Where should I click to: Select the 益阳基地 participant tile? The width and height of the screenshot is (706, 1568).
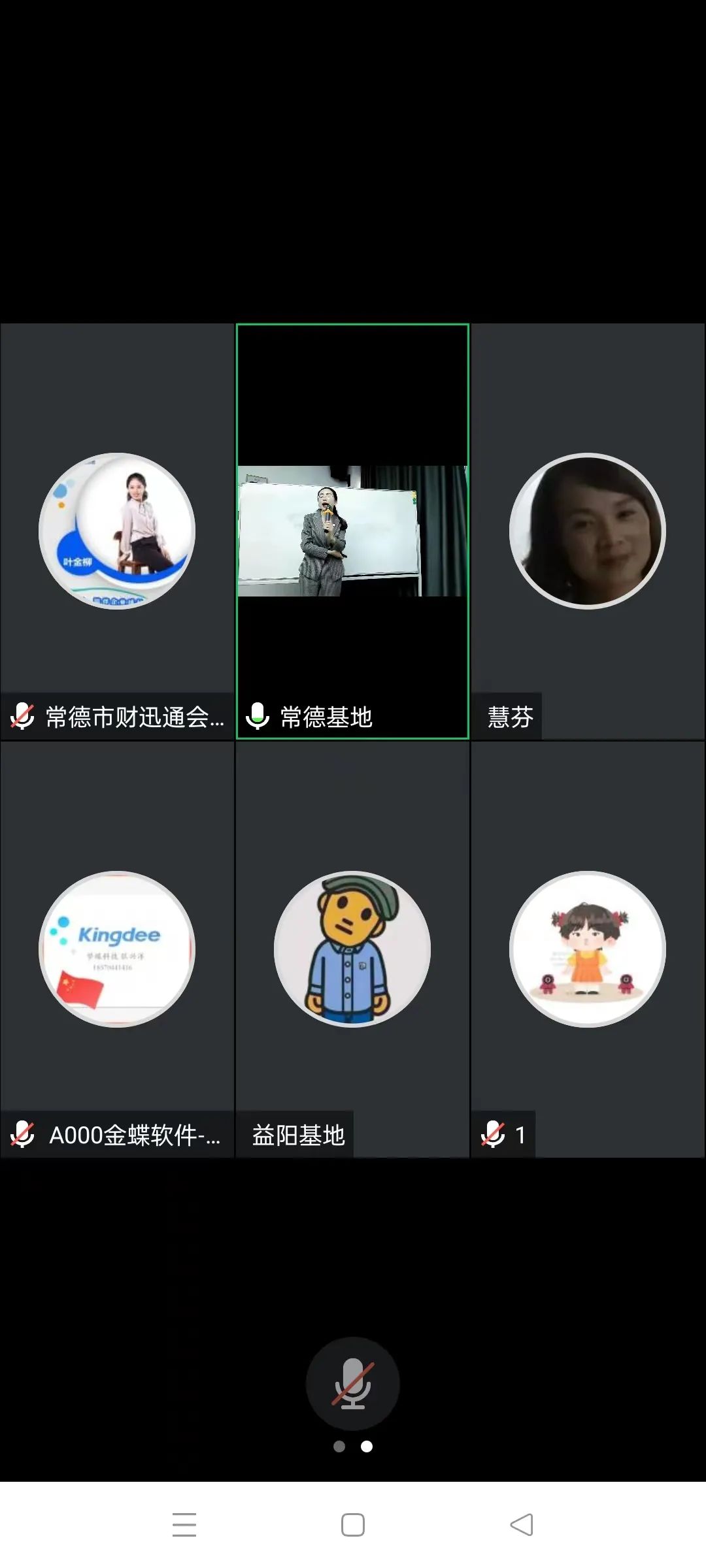point(352,949)
